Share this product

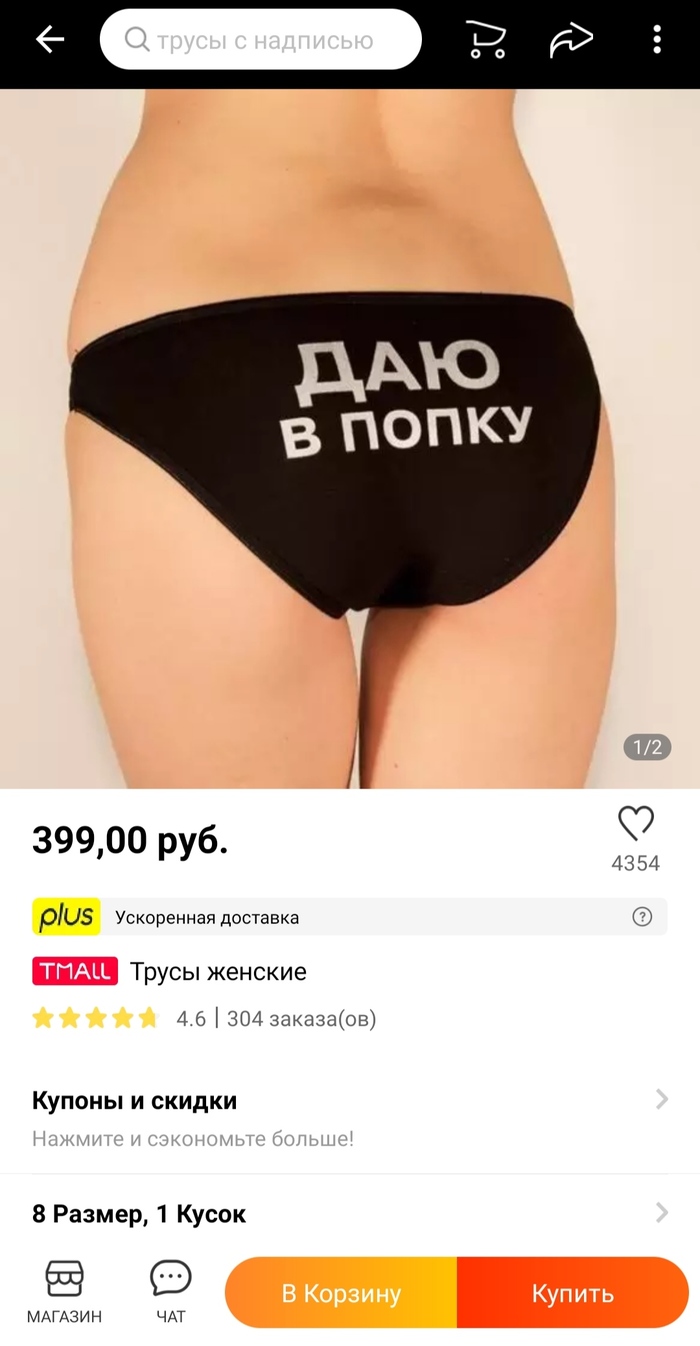point(571,40)
